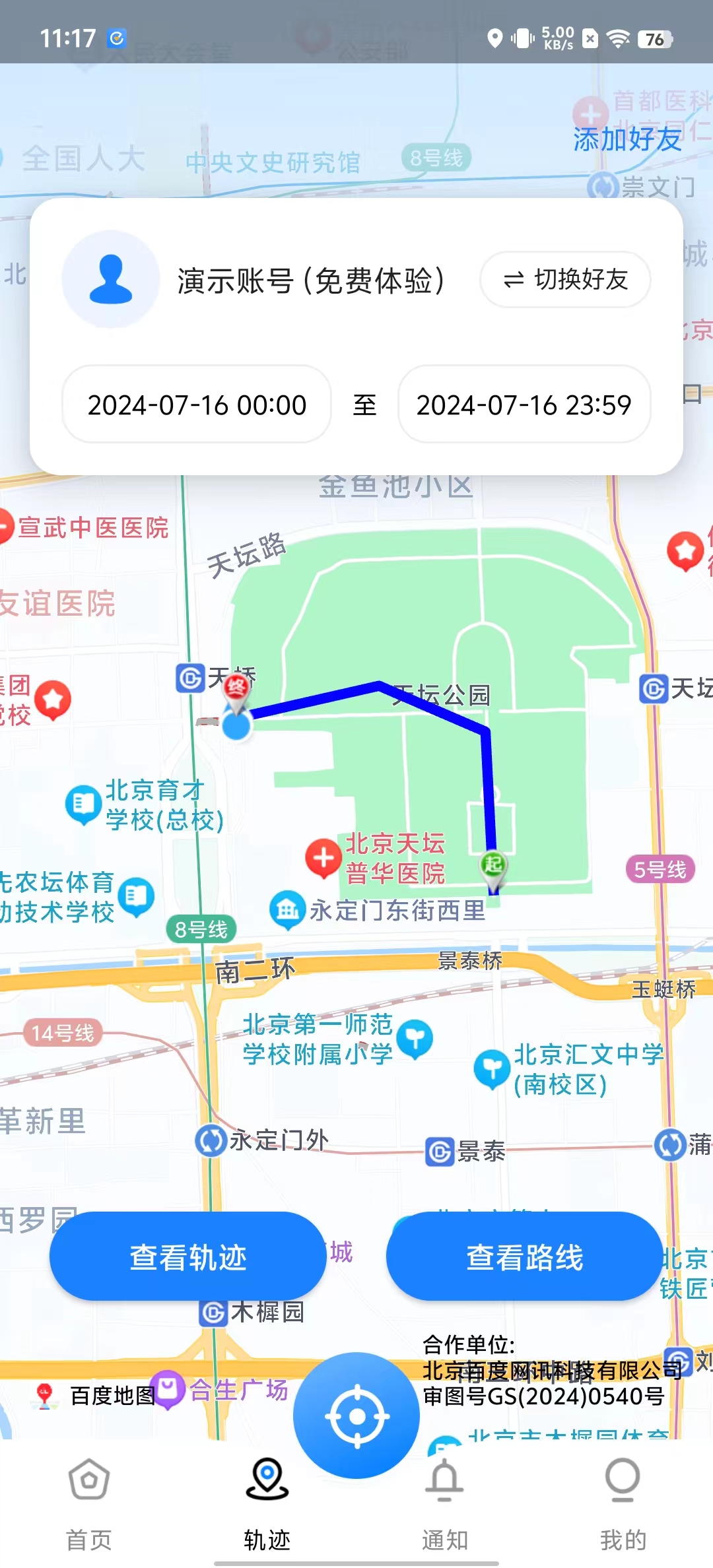This screenshot has width=713, height=1568.
Task: Tap the 切换好友 switch friend button
Action: click(565, 280)
